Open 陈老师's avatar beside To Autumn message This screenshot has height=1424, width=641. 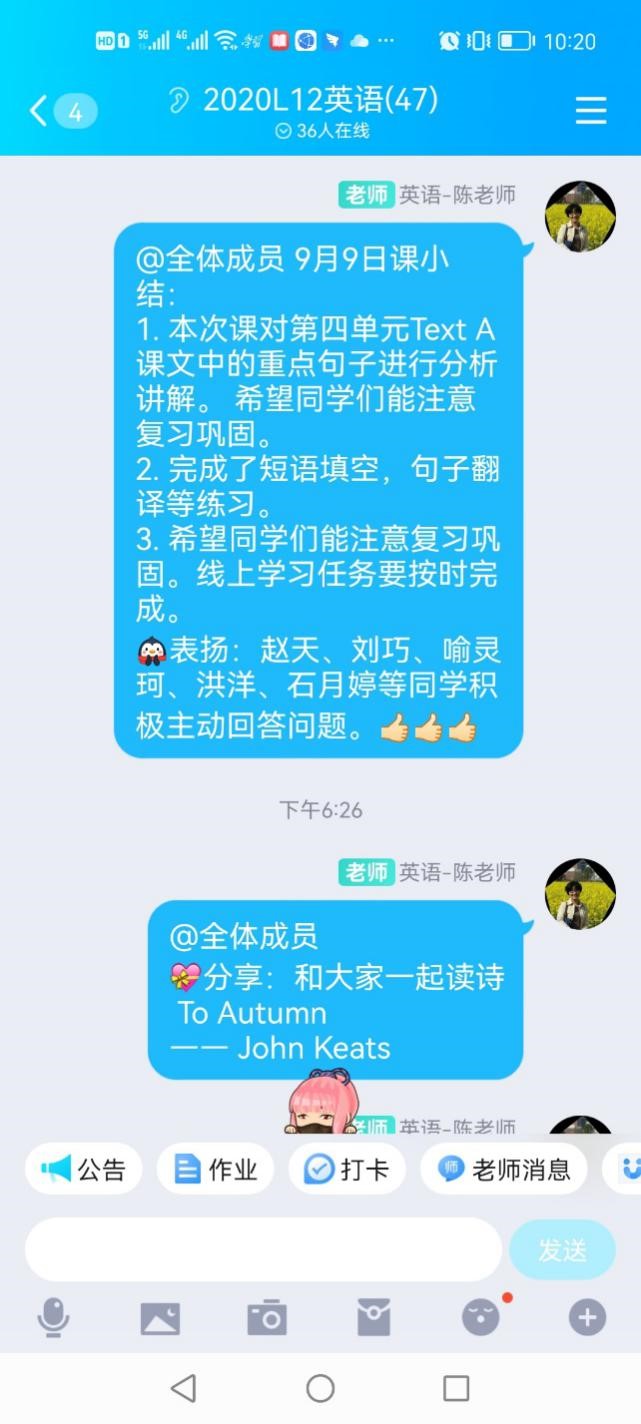pyautogui.click(x=579, y=894)
